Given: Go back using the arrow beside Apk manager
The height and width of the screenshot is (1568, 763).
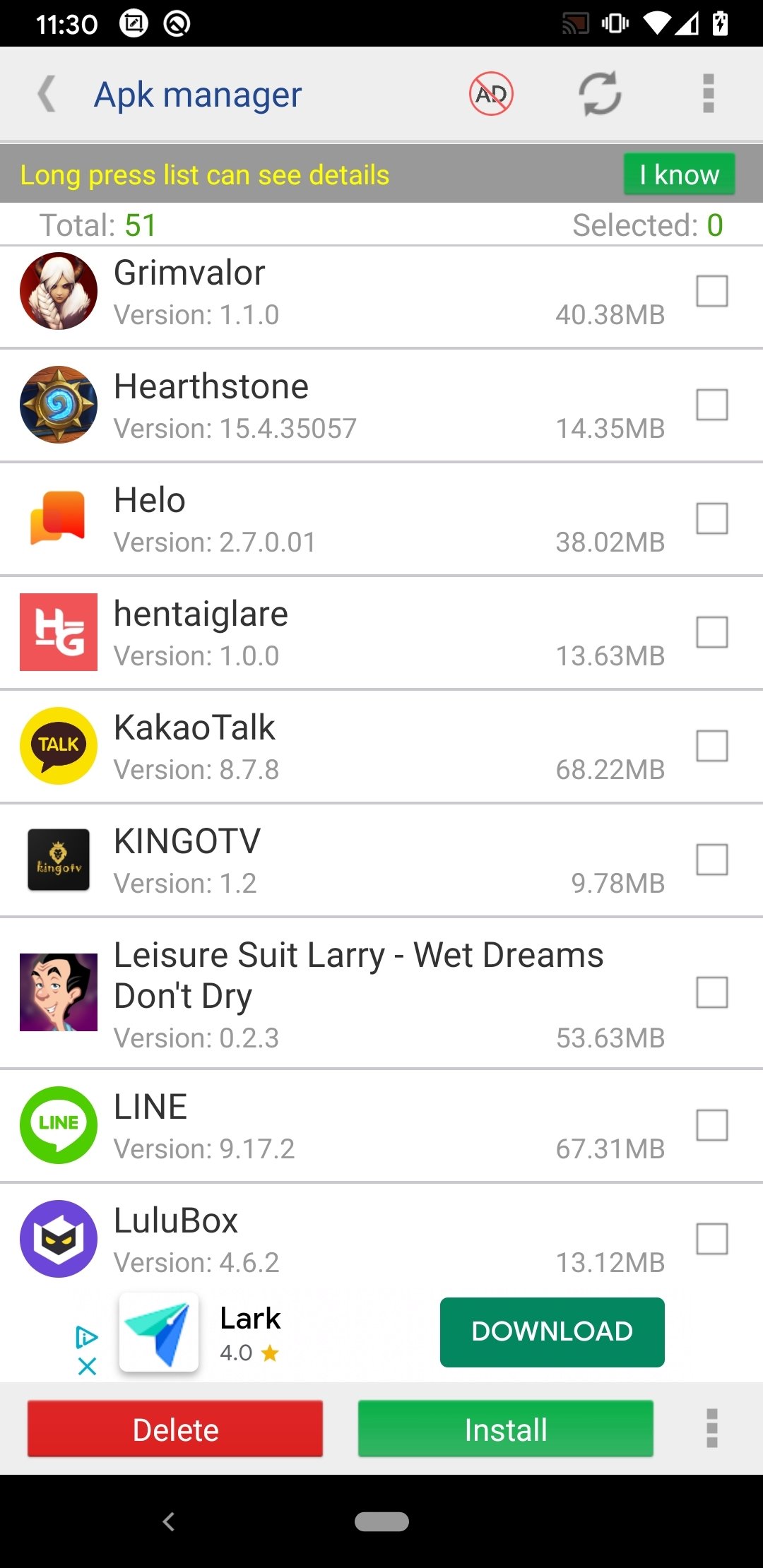Looking at the screenshot, I should (47, 94).
